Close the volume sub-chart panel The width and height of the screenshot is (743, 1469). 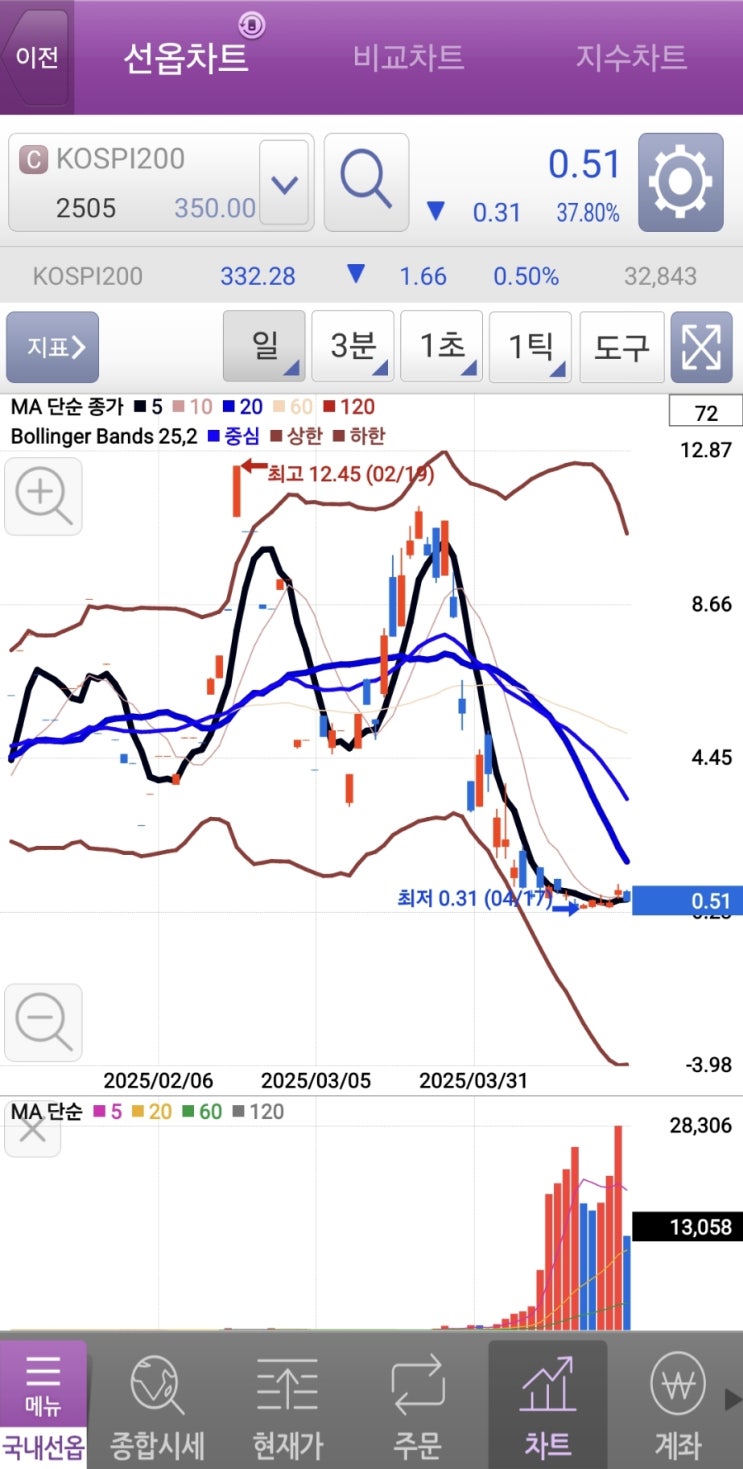(32, 1130)
